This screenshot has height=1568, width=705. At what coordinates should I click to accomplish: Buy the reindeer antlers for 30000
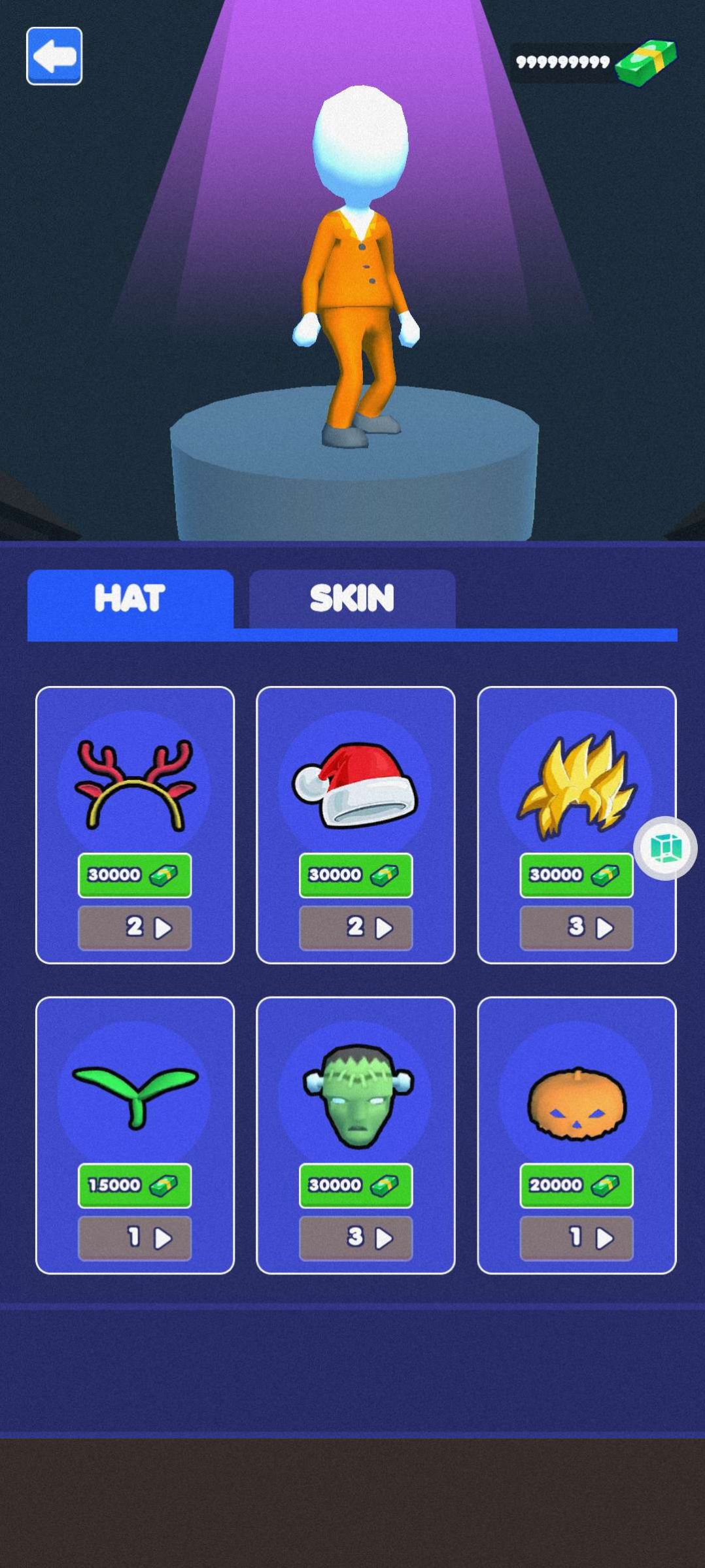135,875
